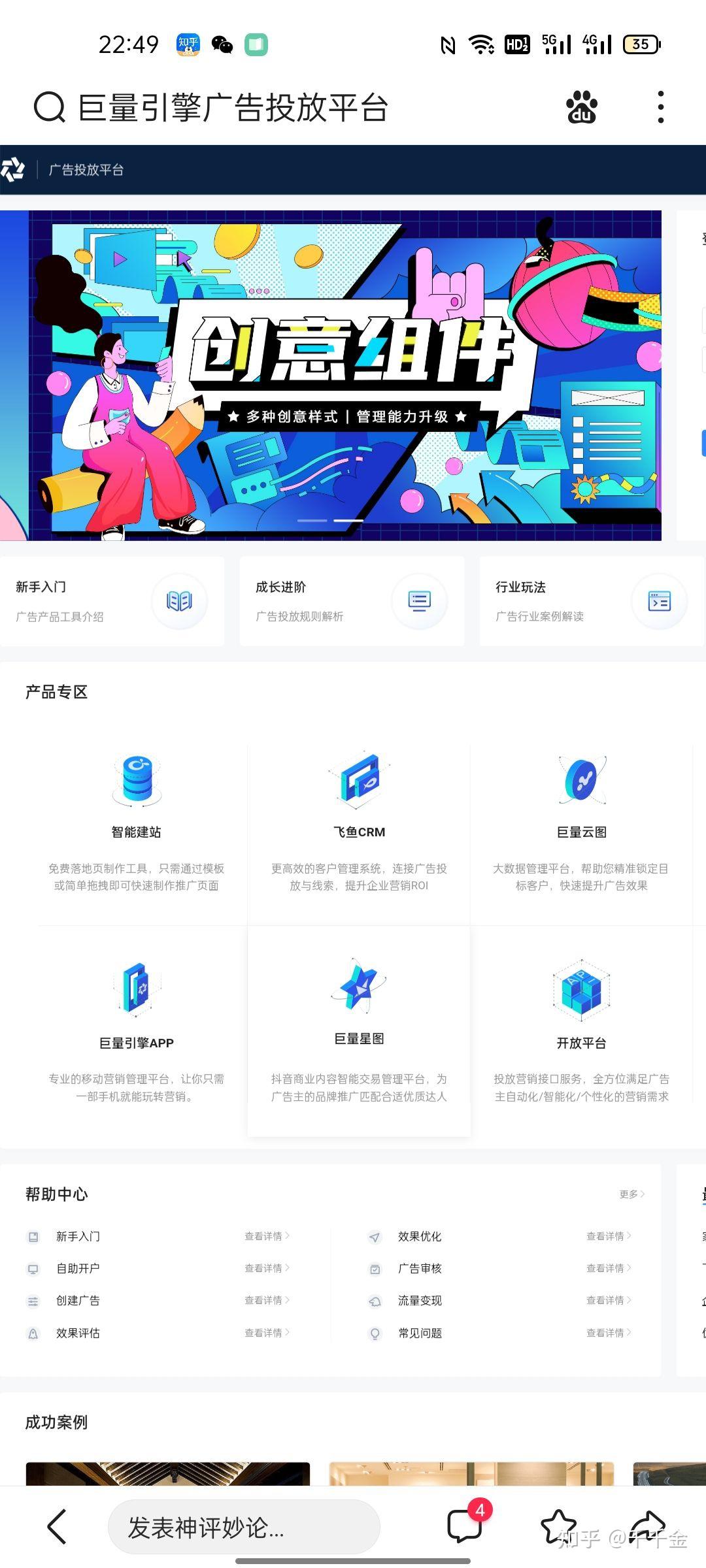
Task: Open the 巨量云图 product card
Action: (581, 823)
